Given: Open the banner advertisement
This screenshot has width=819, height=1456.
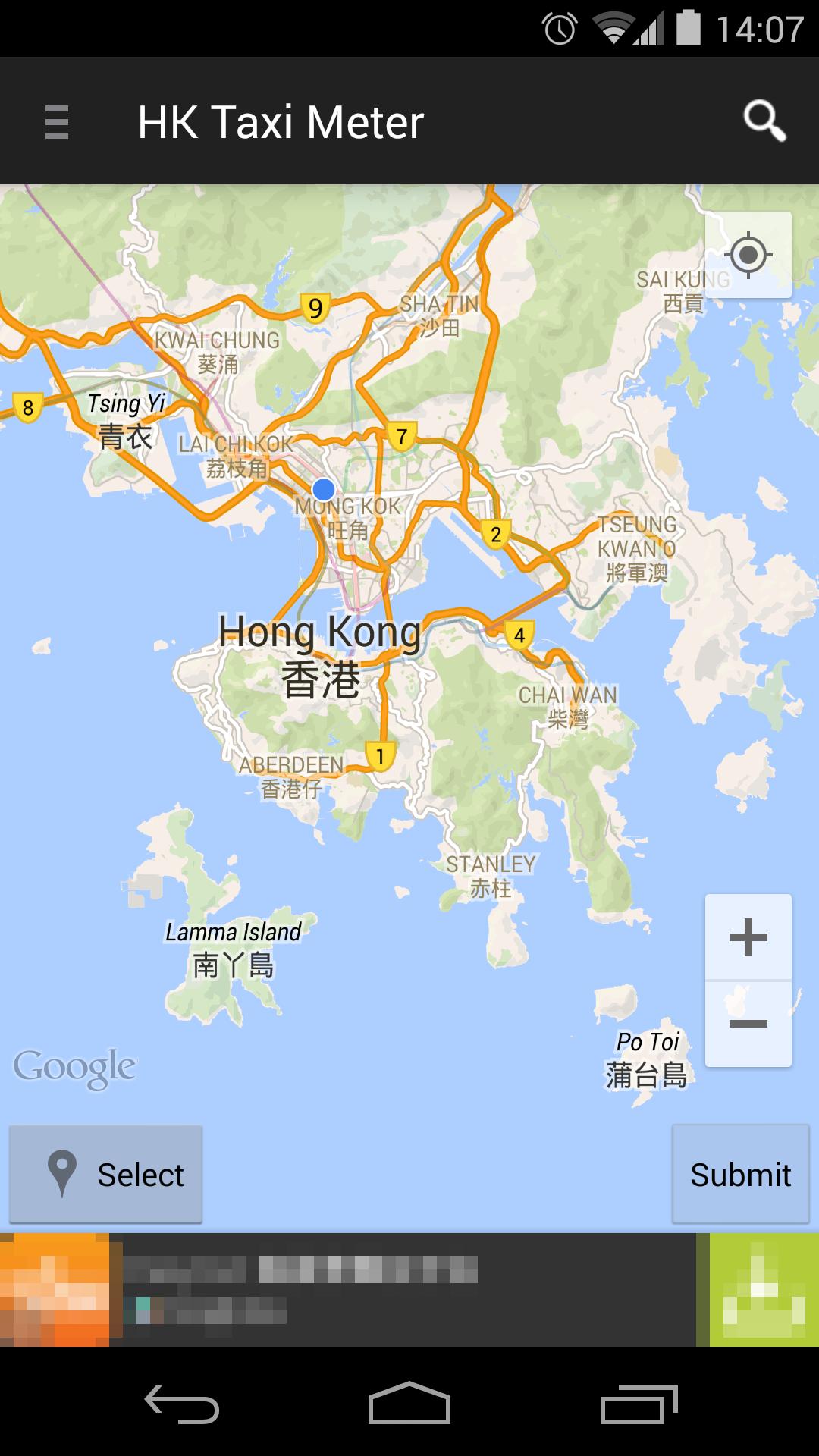Looking at the screenshot, I should tap(409, 1289).
